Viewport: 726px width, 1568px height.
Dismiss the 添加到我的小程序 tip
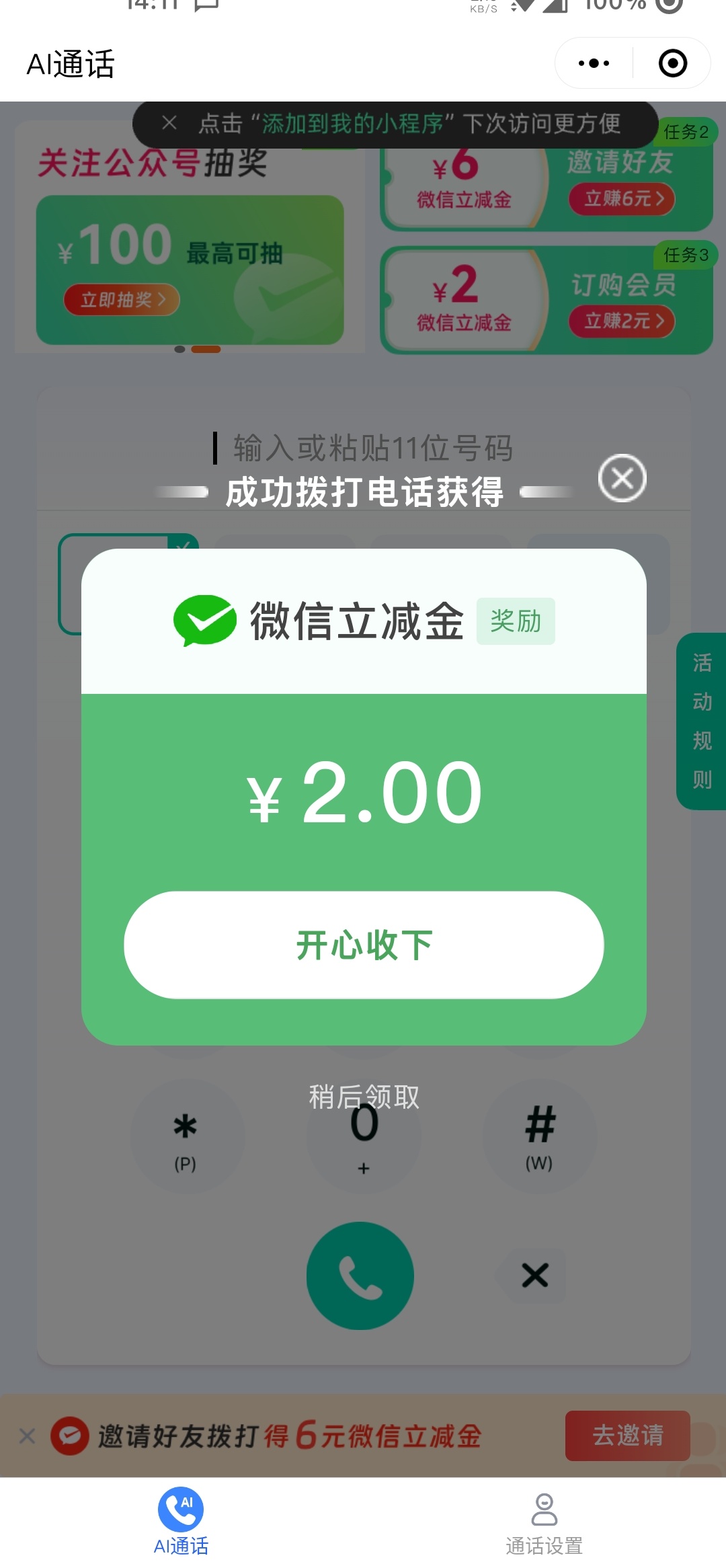point(169,123)
